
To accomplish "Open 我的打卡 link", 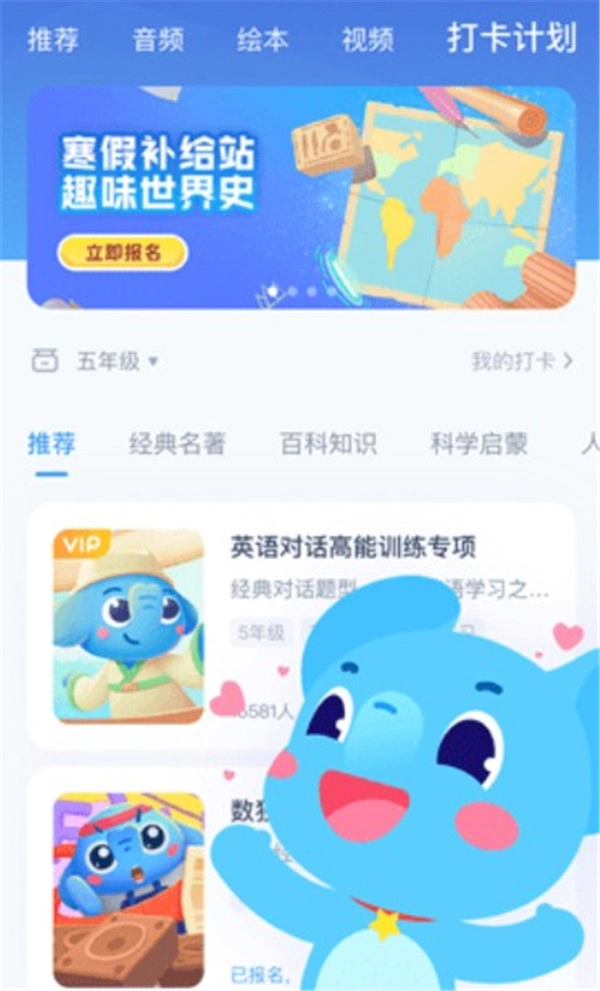I will click(522, 362).
